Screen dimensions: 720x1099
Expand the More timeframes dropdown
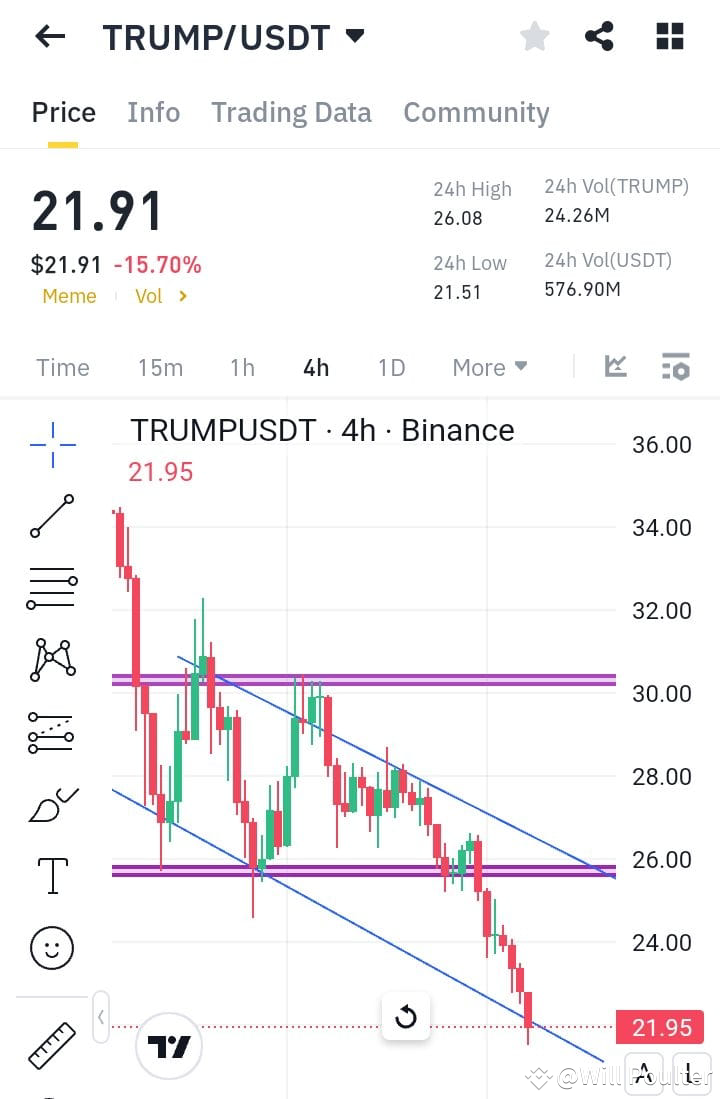coord(489,367)
